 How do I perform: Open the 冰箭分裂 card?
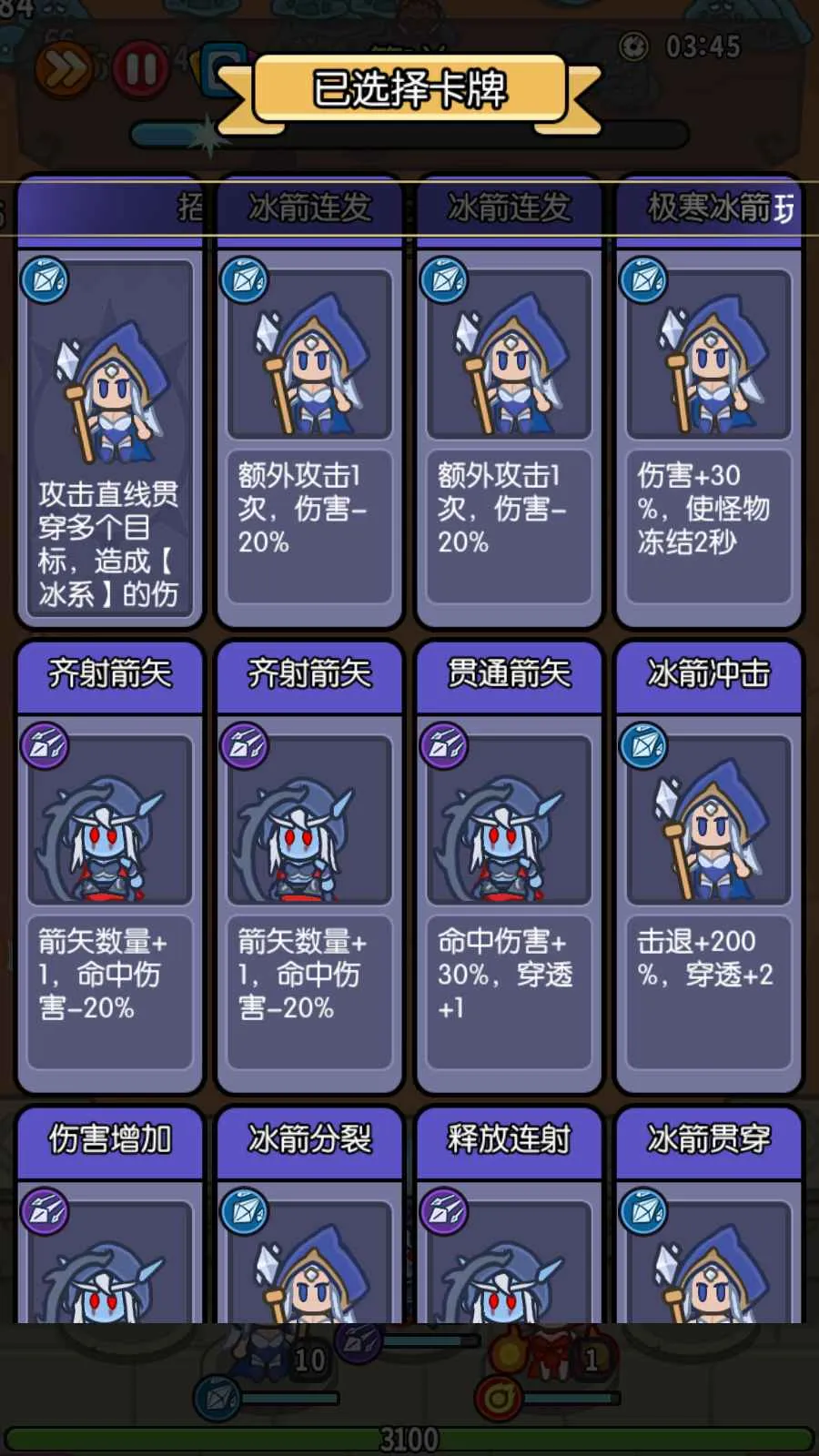(309, 1219)
